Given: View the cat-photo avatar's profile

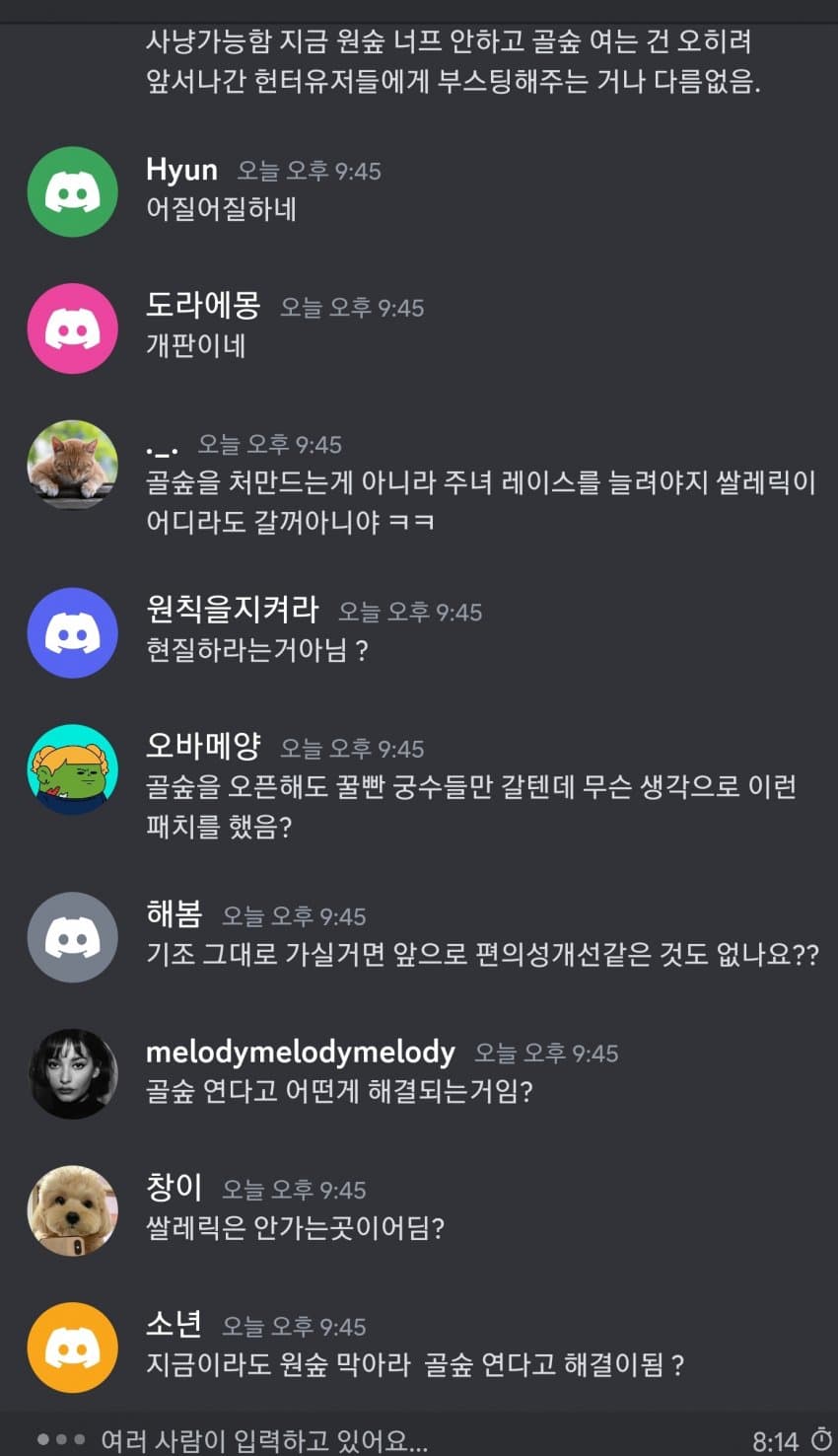Looking at the screenshot, I should [x=72, y=465].
